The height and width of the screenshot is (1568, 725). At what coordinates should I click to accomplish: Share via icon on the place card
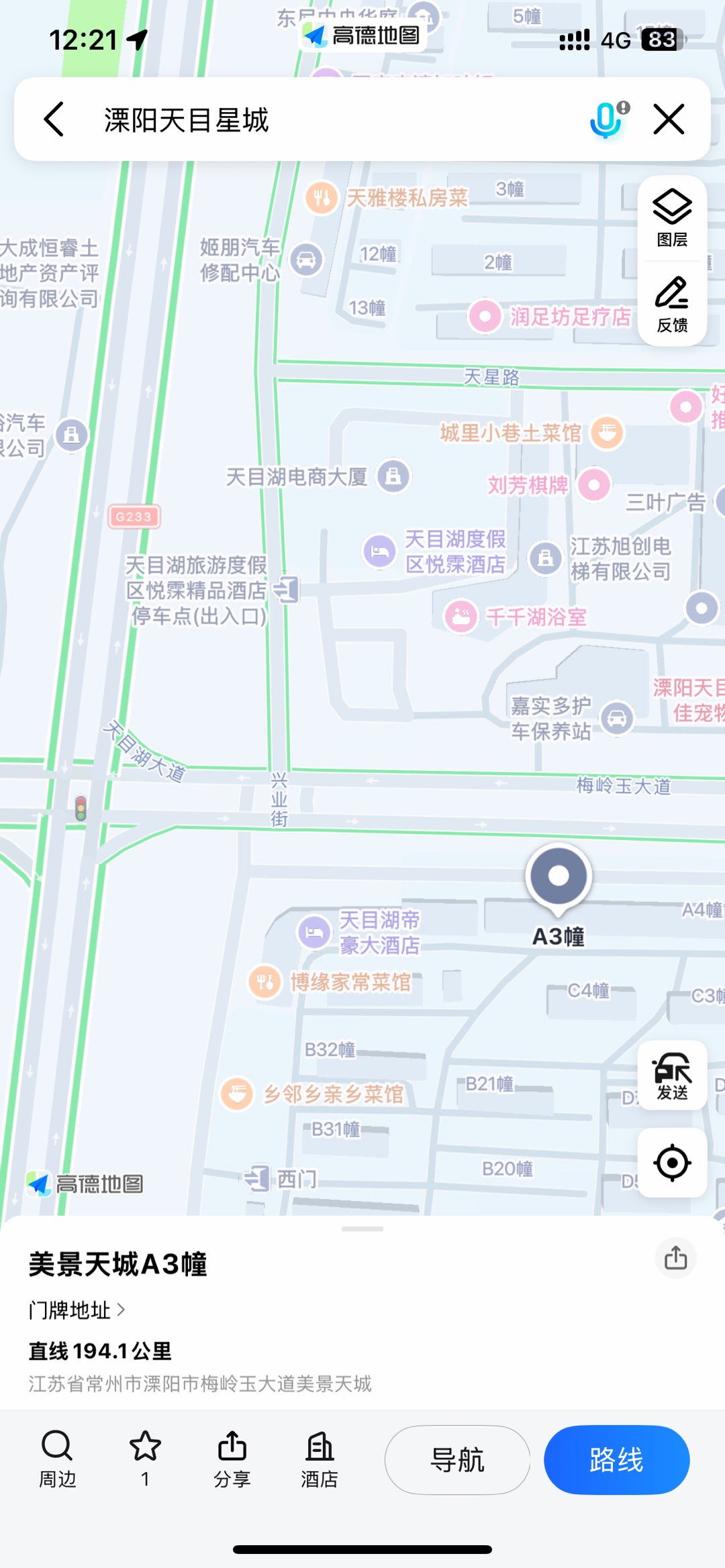(x=675, y=1257)
